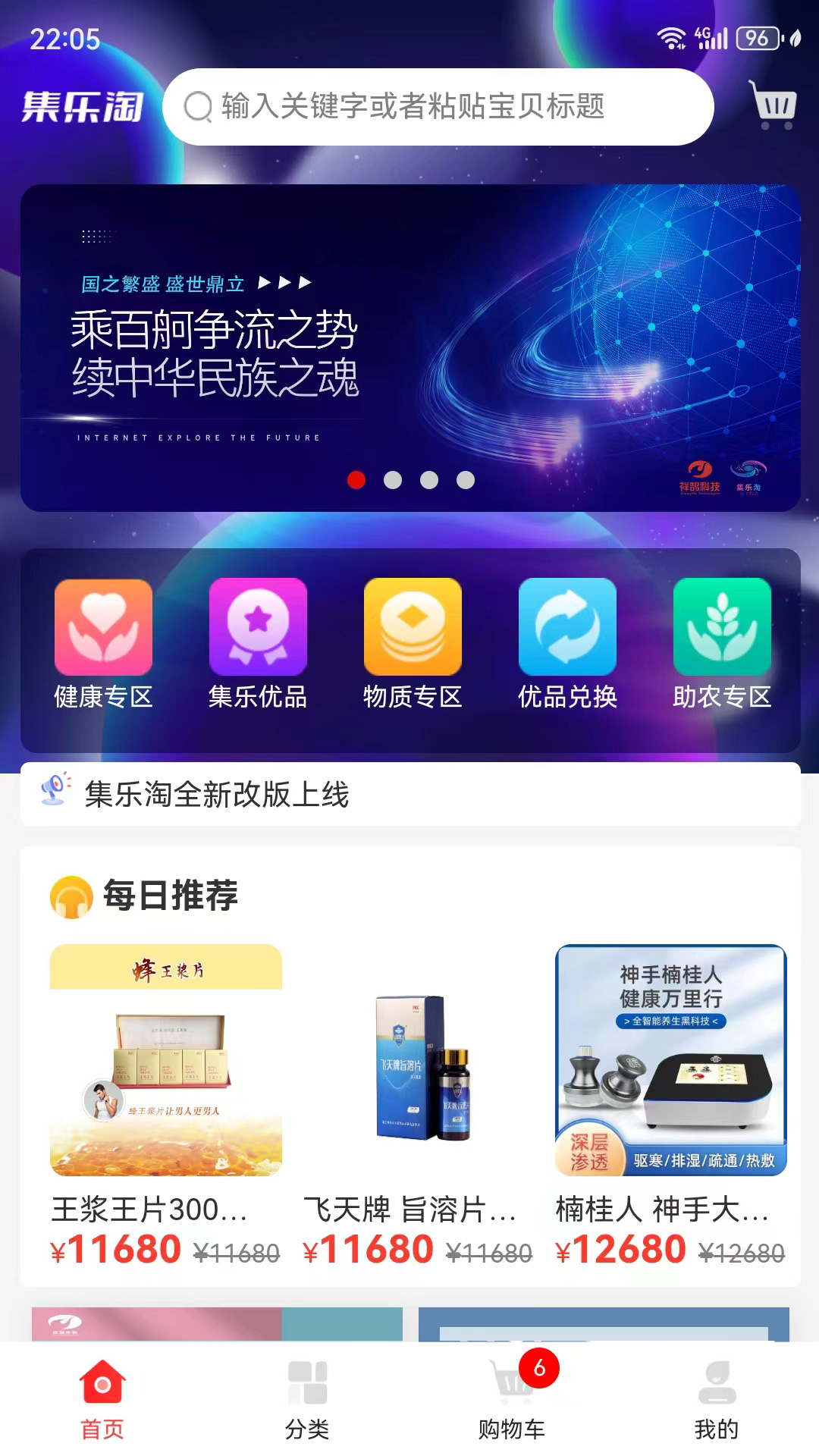The image size is (819, 1456).
Task: Open the 集乐淘全新改版上线 announcement
Action: point(409,794)
